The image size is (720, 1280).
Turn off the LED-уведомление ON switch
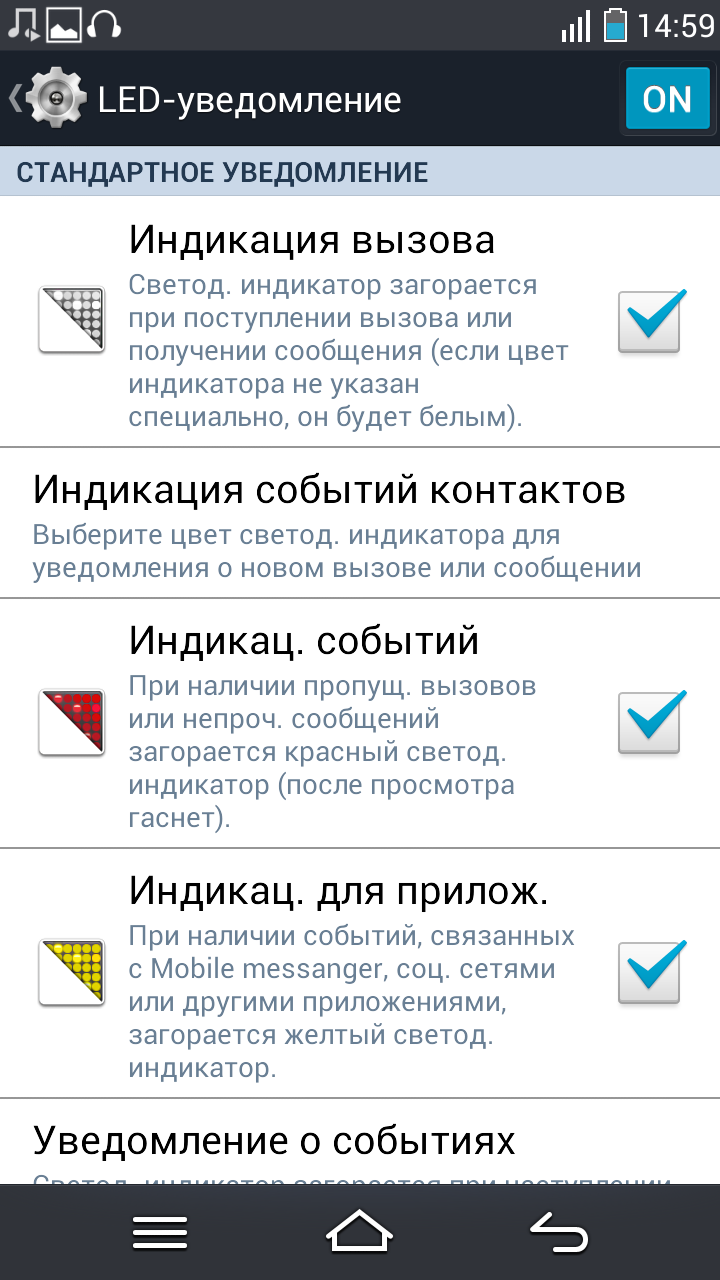tap(666, 99)
